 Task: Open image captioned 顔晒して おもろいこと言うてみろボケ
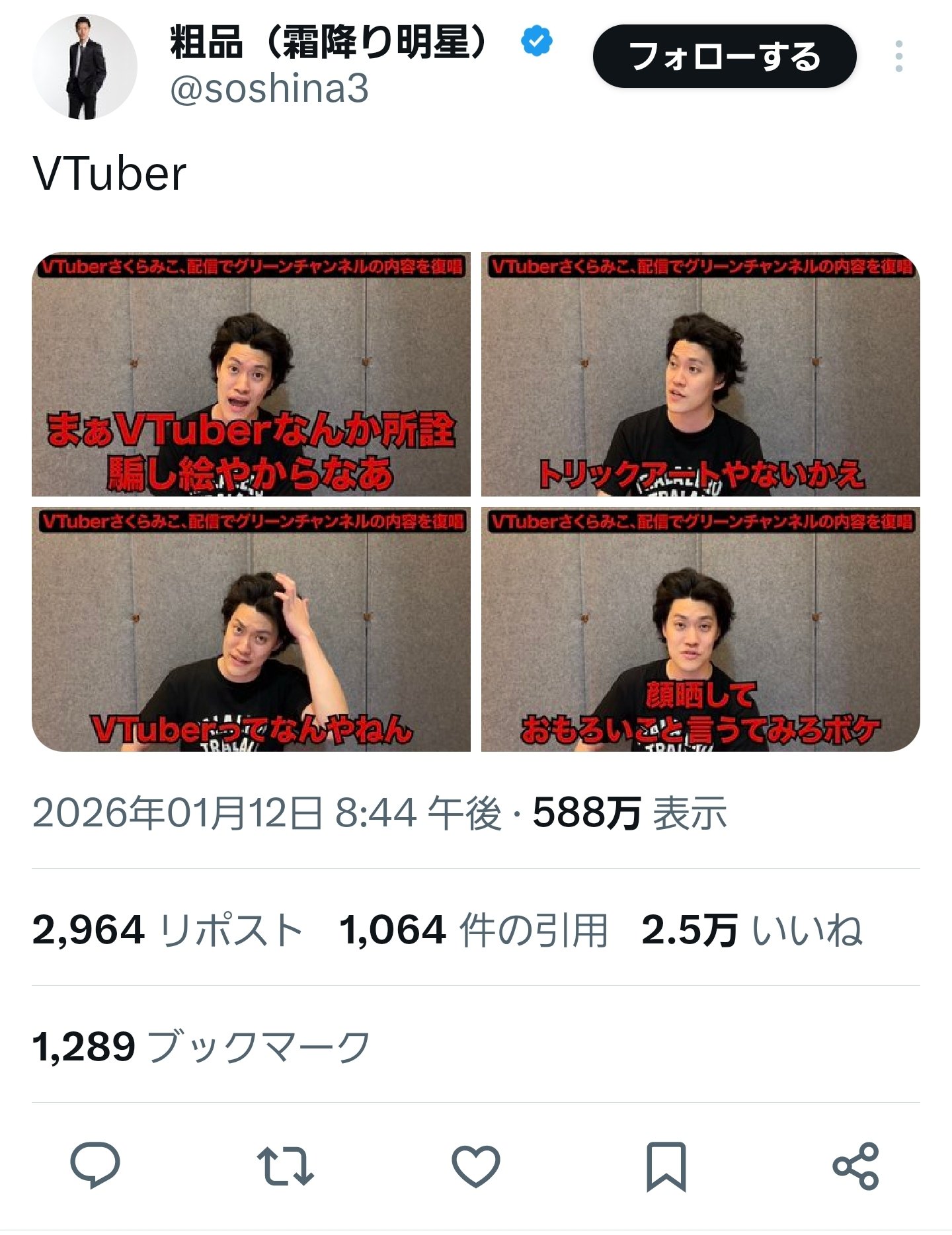click(x=700, y=629)
